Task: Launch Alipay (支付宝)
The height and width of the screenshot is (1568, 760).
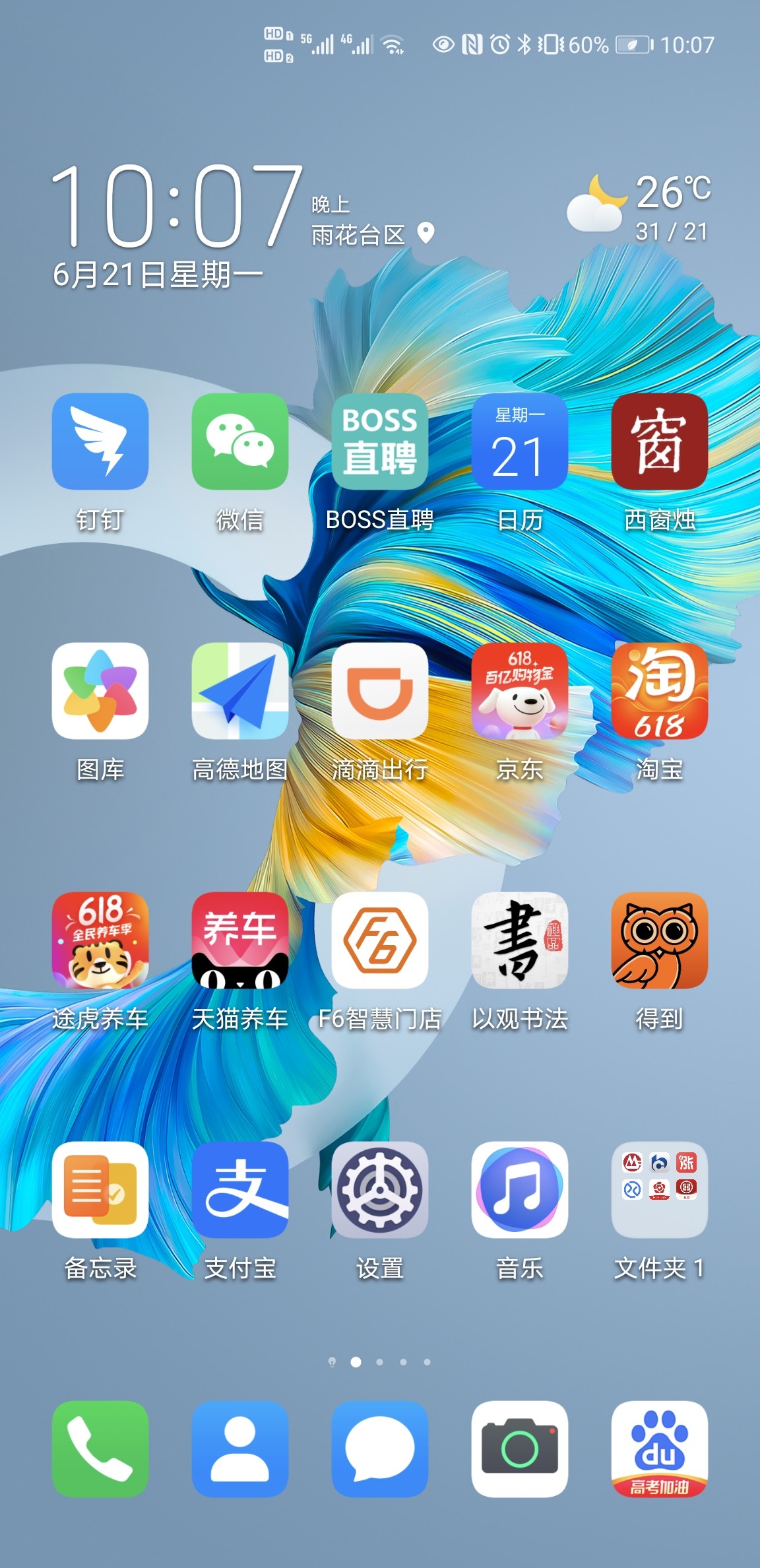Action: [x=240, y=1190]
